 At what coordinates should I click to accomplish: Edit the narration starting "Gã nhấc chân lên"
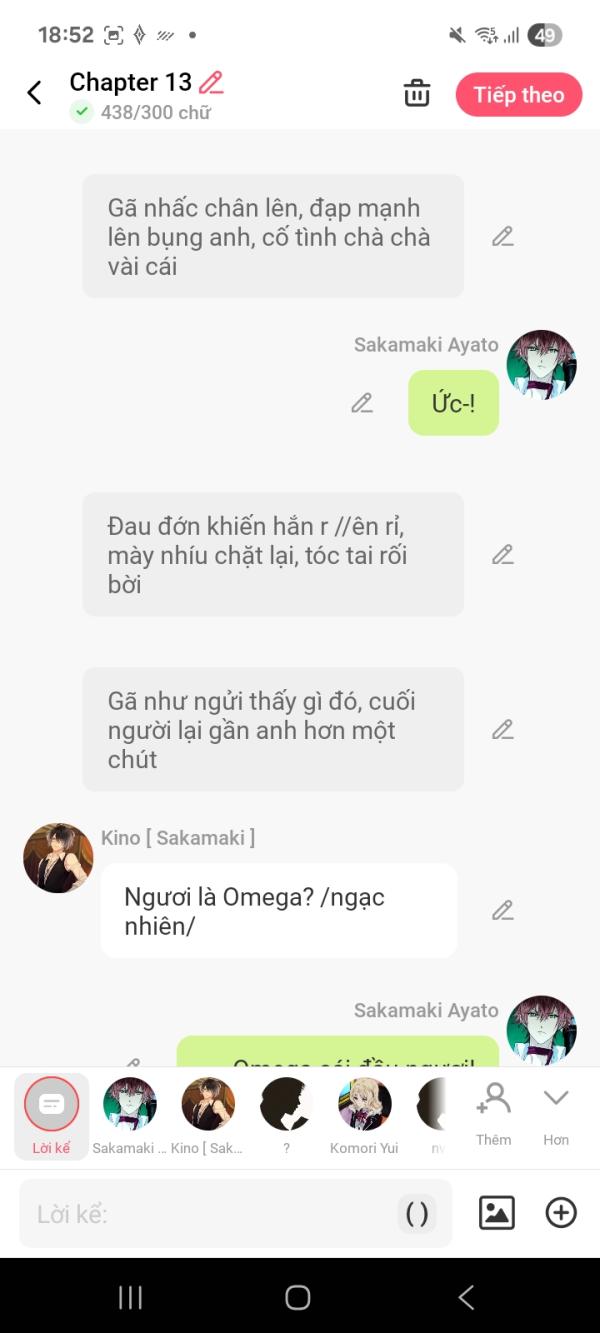click(x=502, y=237)
